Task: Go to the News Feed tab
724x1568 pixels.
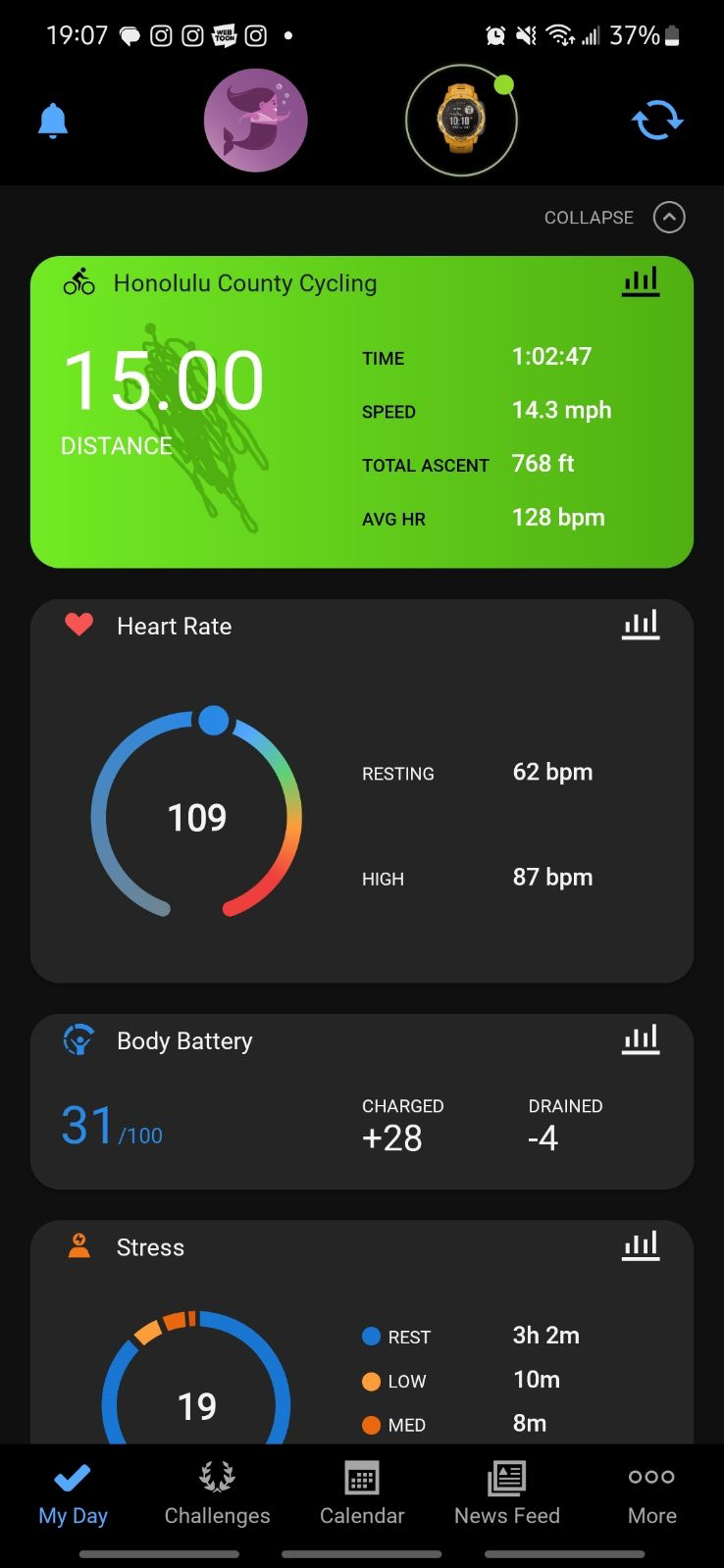Action: 507,1494
